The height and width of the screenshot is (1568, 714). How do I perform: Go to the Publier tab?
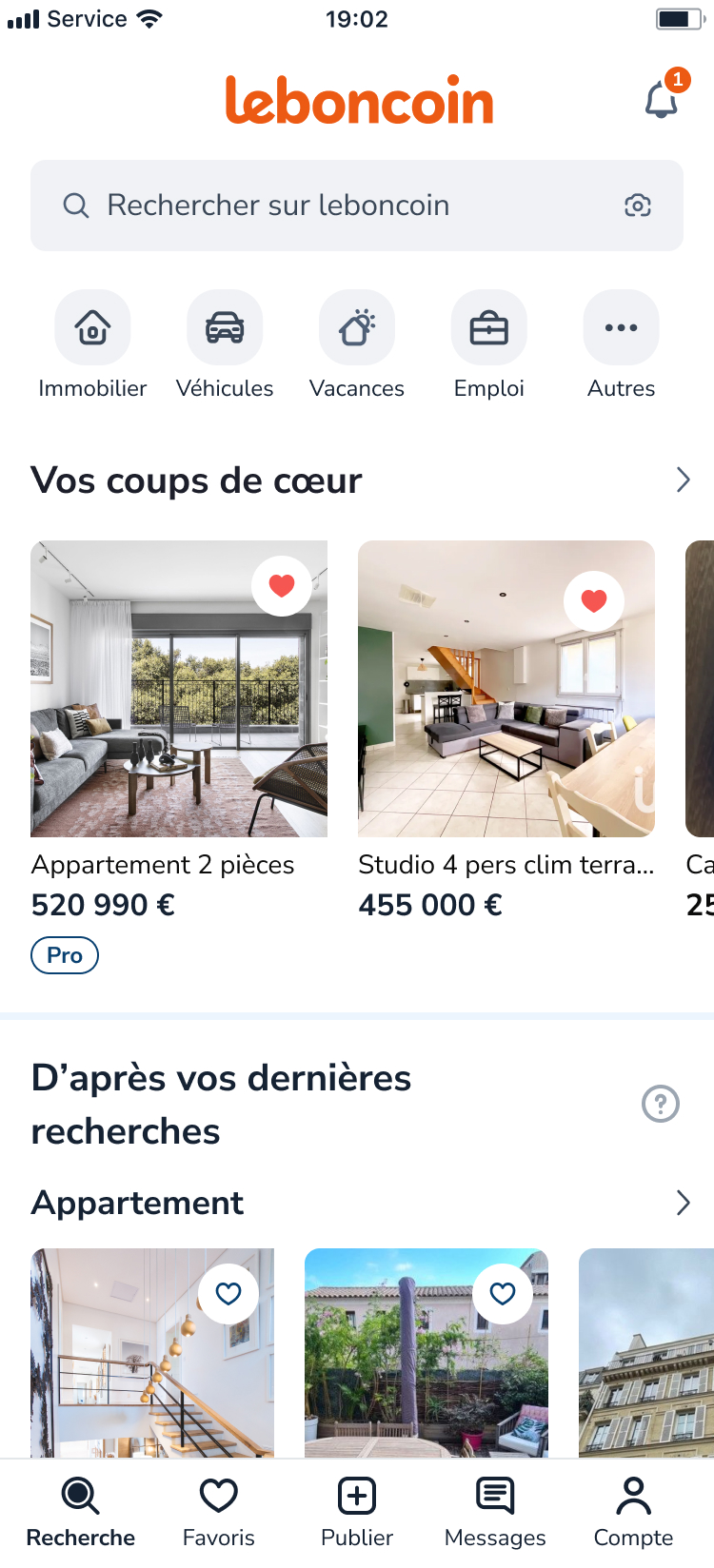pyautogui.click(x=357, y=1513)
